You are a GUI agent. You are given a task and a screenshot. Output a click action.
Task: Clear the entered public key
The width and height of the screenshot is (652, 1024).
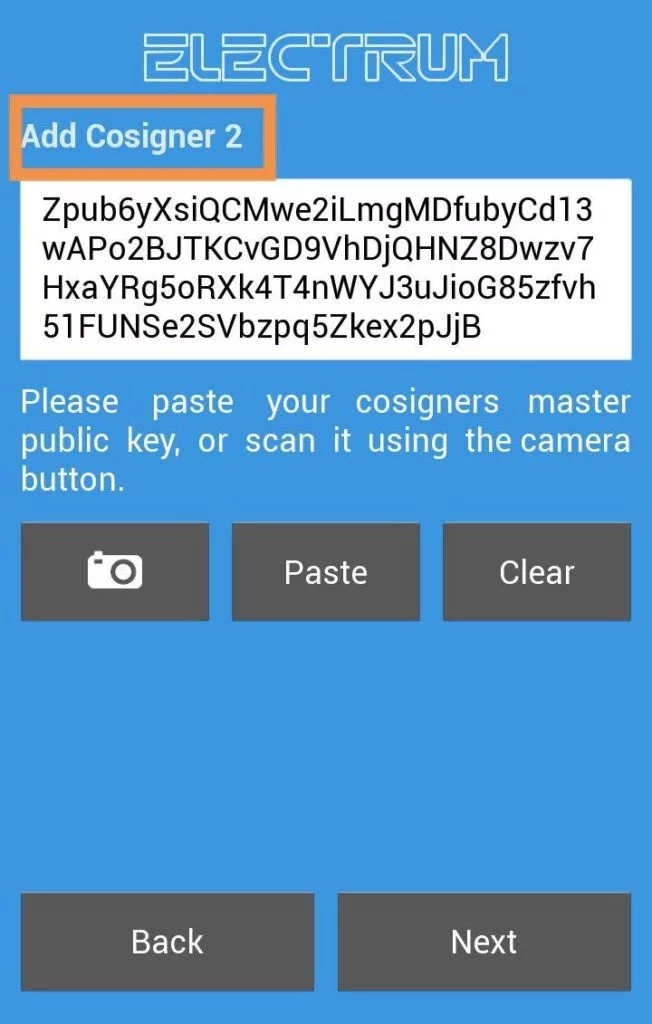537,572
